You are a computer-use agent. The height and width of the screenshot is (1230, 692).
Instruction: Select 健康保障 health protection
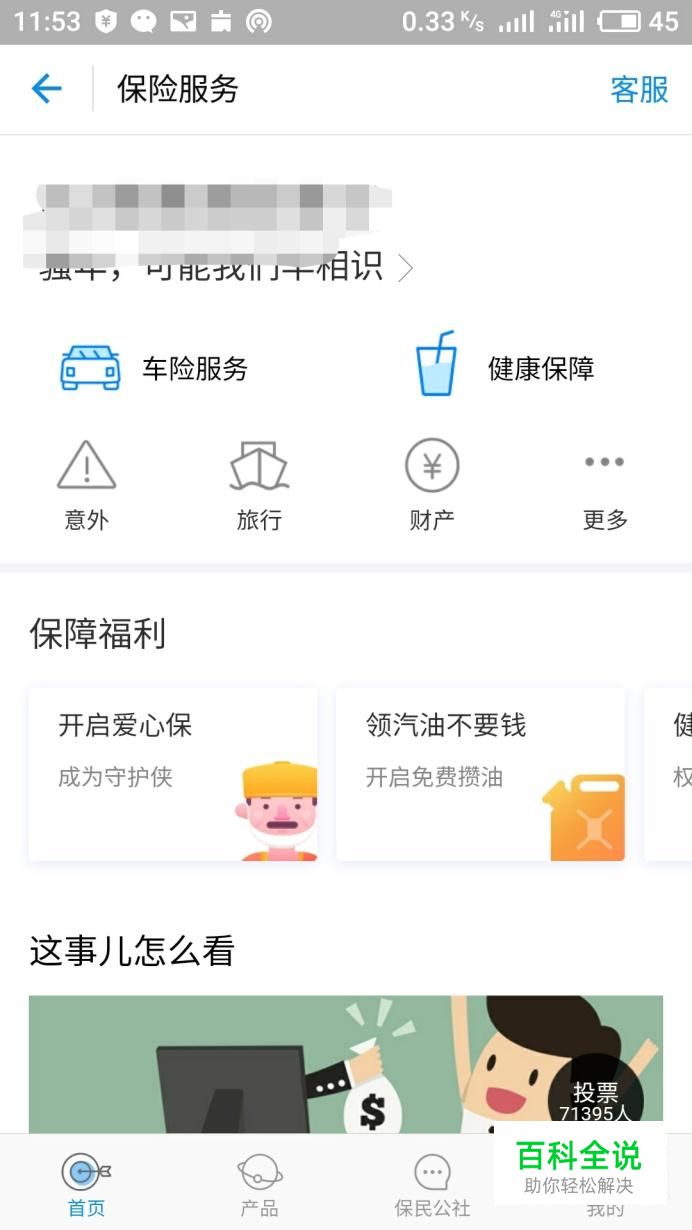pos(506,369)
